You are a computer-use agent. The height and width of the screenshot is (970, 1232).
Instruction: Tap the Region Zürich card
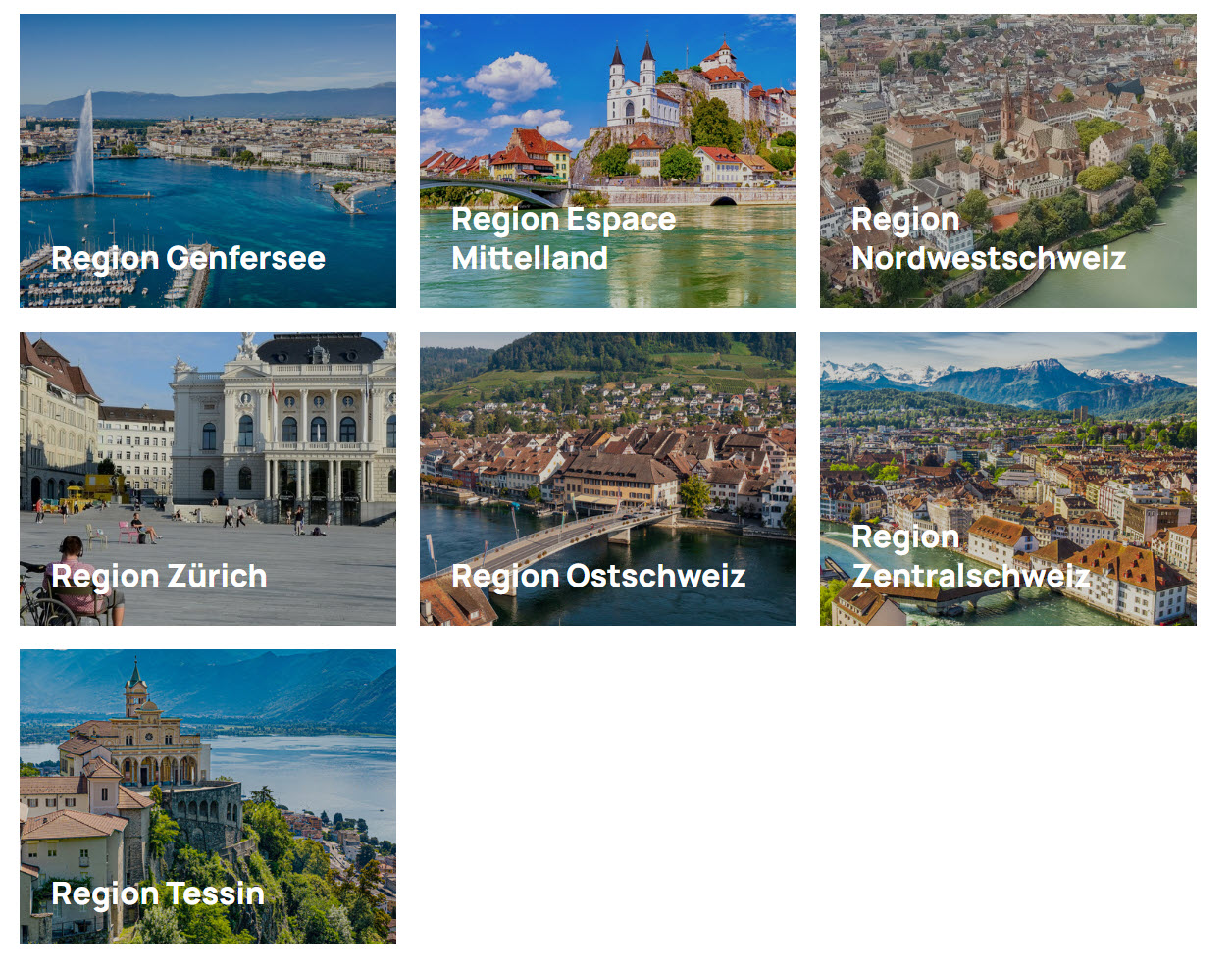pyautogui.click(x=208, y=479)
